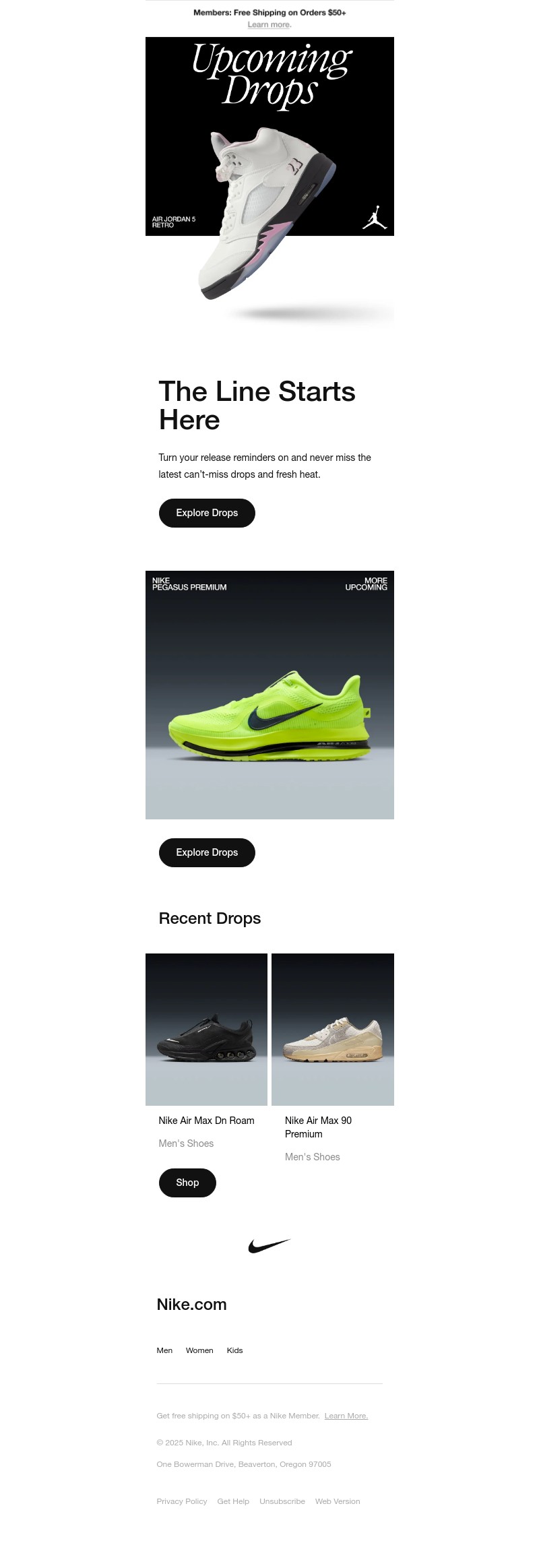The image size is (539, 1568).
Task: Open the Nike Pegasus Premium image
Action: pos(269,695)
